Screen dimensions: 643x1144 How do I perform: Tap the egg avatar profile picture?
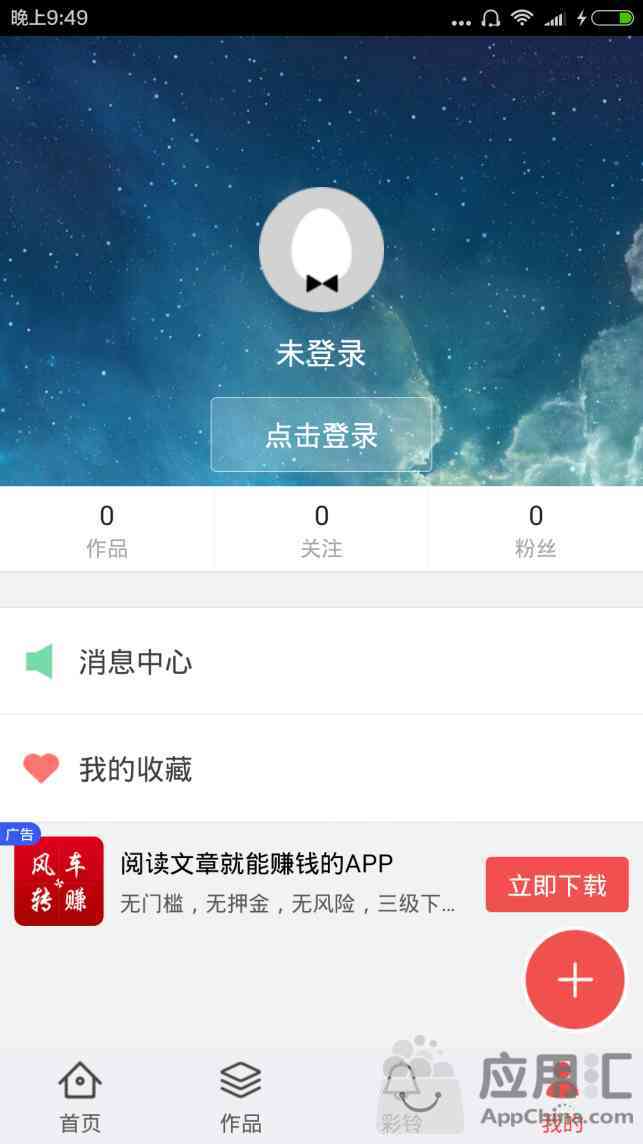tap(321, 250)
